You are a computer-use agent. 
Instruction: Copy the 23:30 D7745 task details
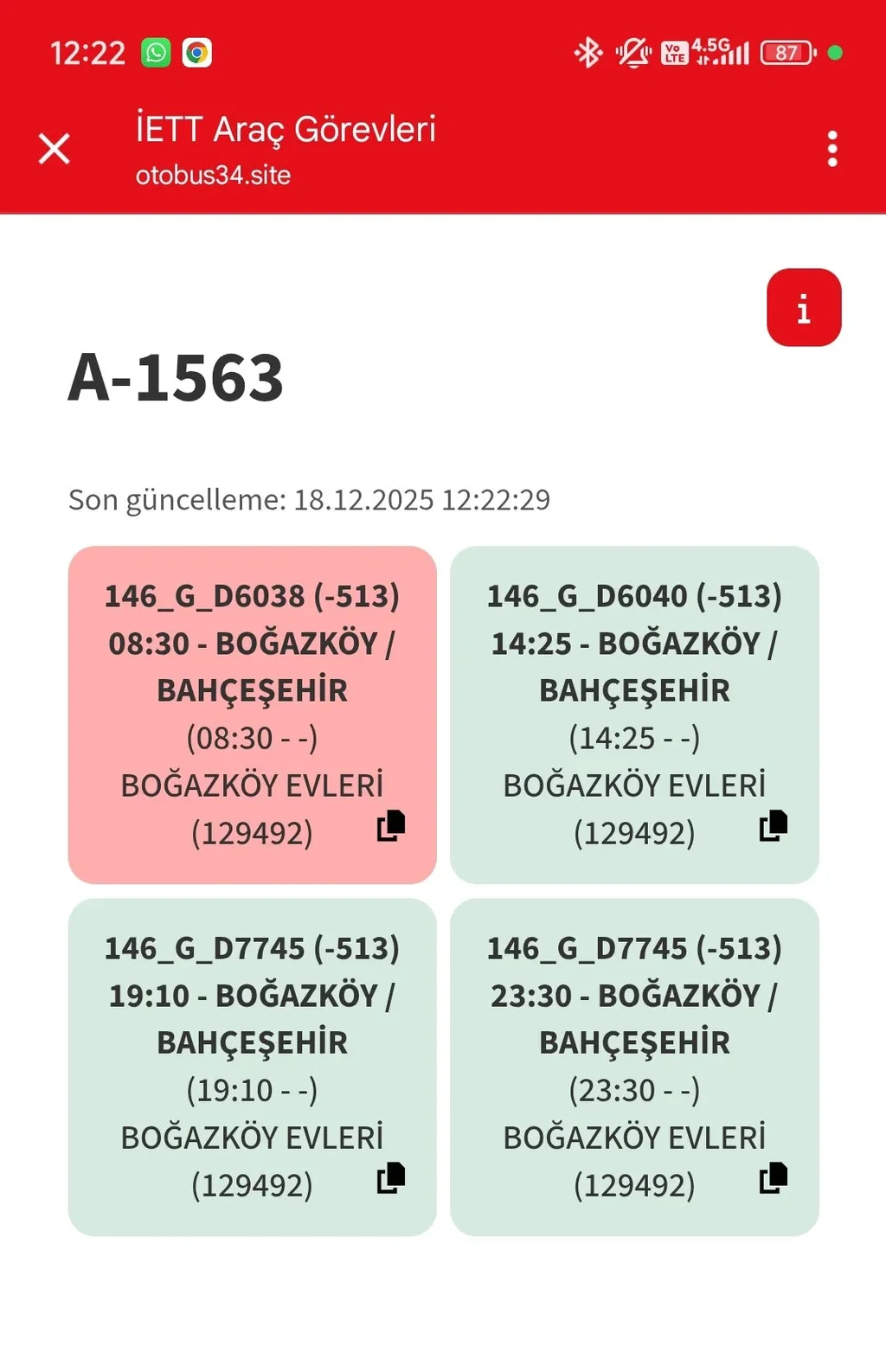click(x=773, y=1177)
